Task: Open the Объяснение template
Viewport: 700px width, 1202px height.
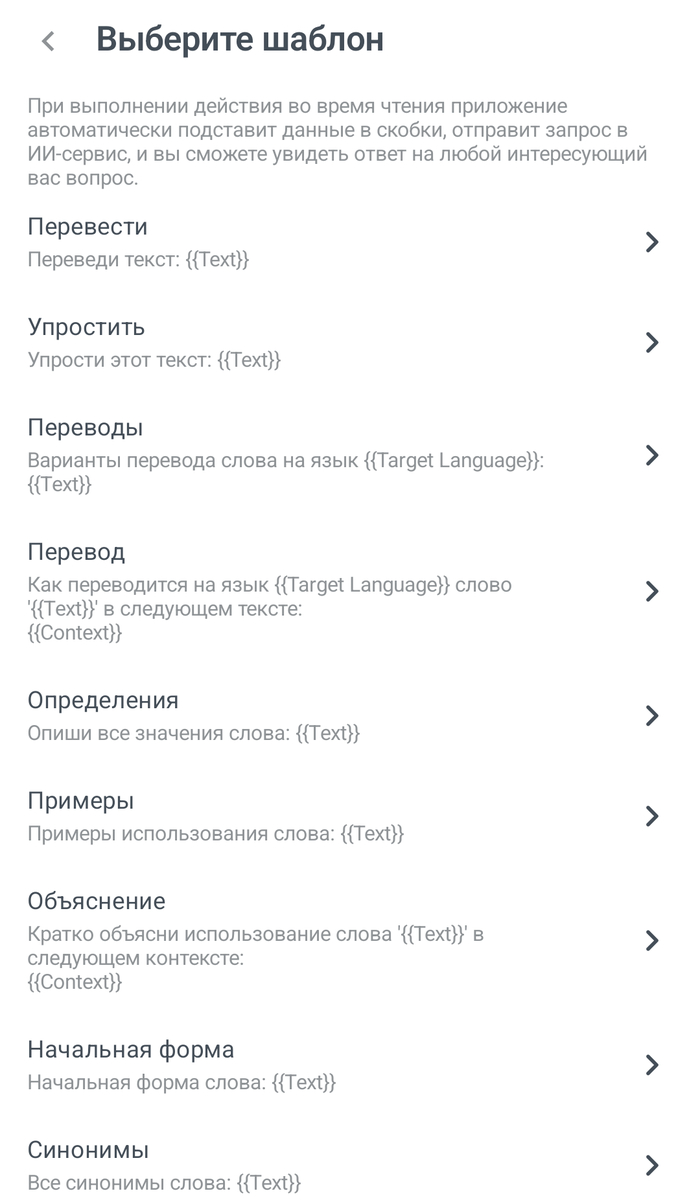Action: click(340, 940)
